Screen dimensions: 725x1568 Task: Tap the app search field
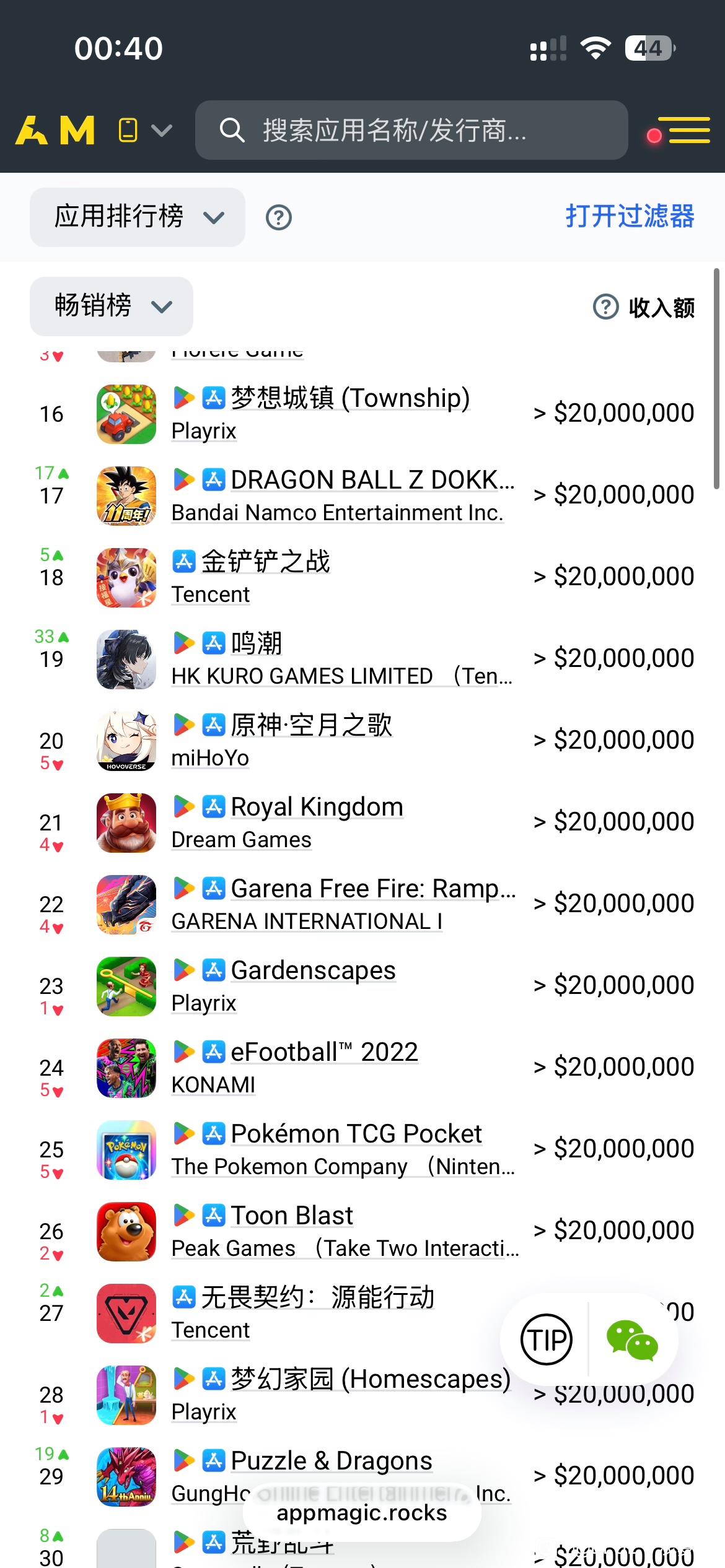[x=411, y=130]
